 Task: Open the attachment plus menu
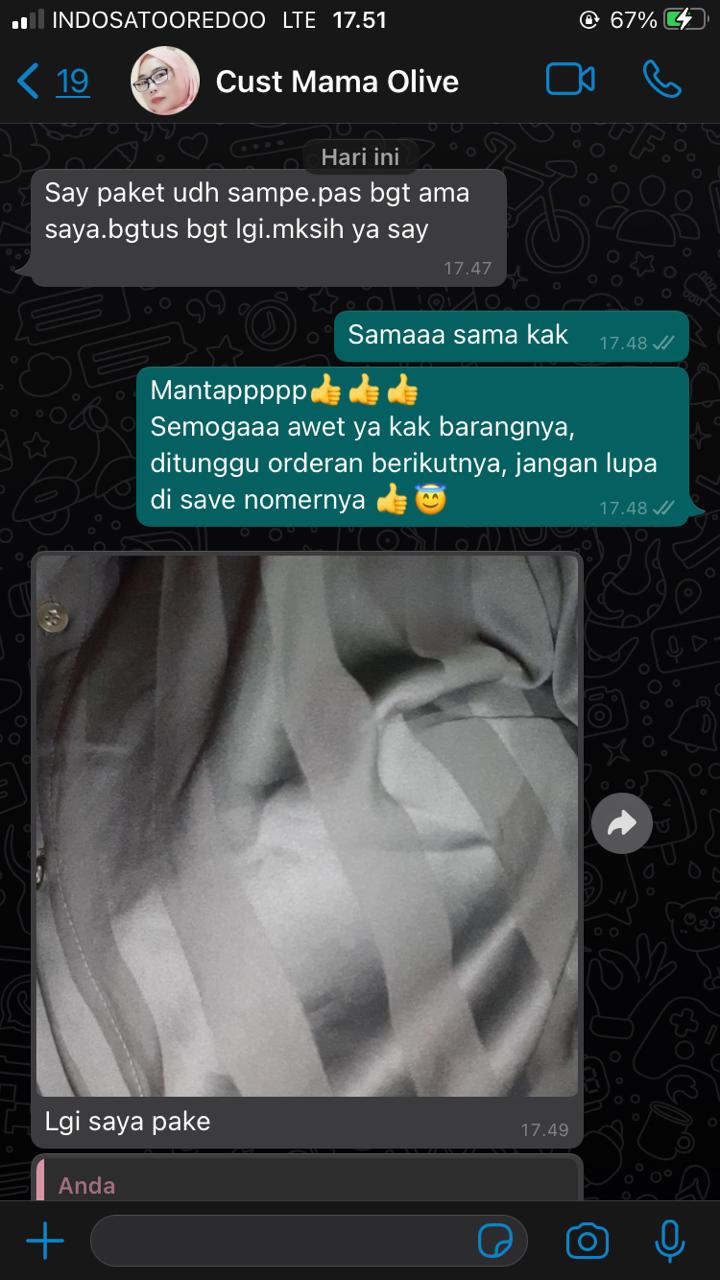[45, 1242]
